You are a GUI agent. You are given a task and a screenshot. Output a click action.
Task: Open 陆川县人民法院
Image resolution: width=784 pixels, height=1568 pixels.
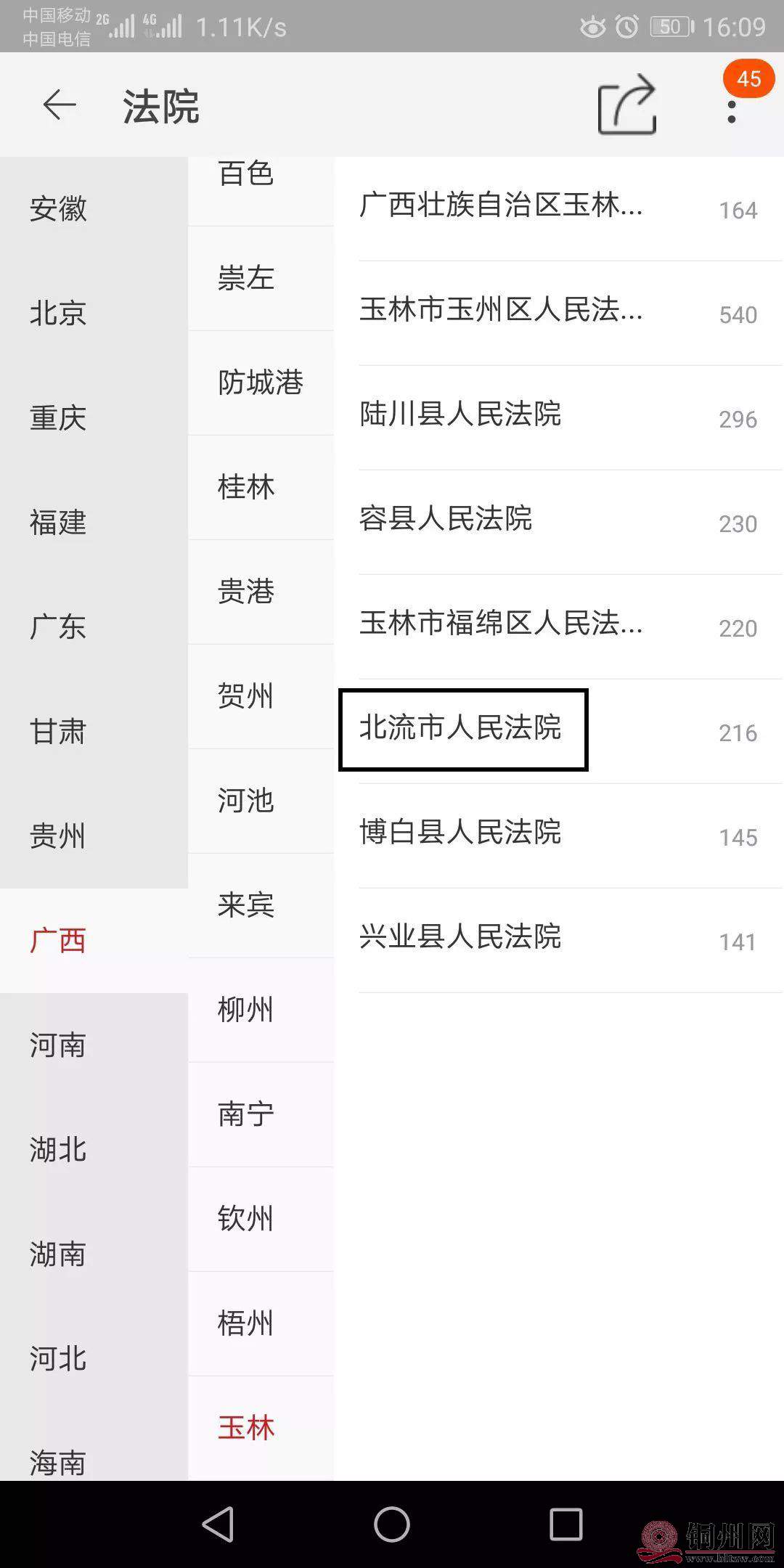tap(462, 415)
